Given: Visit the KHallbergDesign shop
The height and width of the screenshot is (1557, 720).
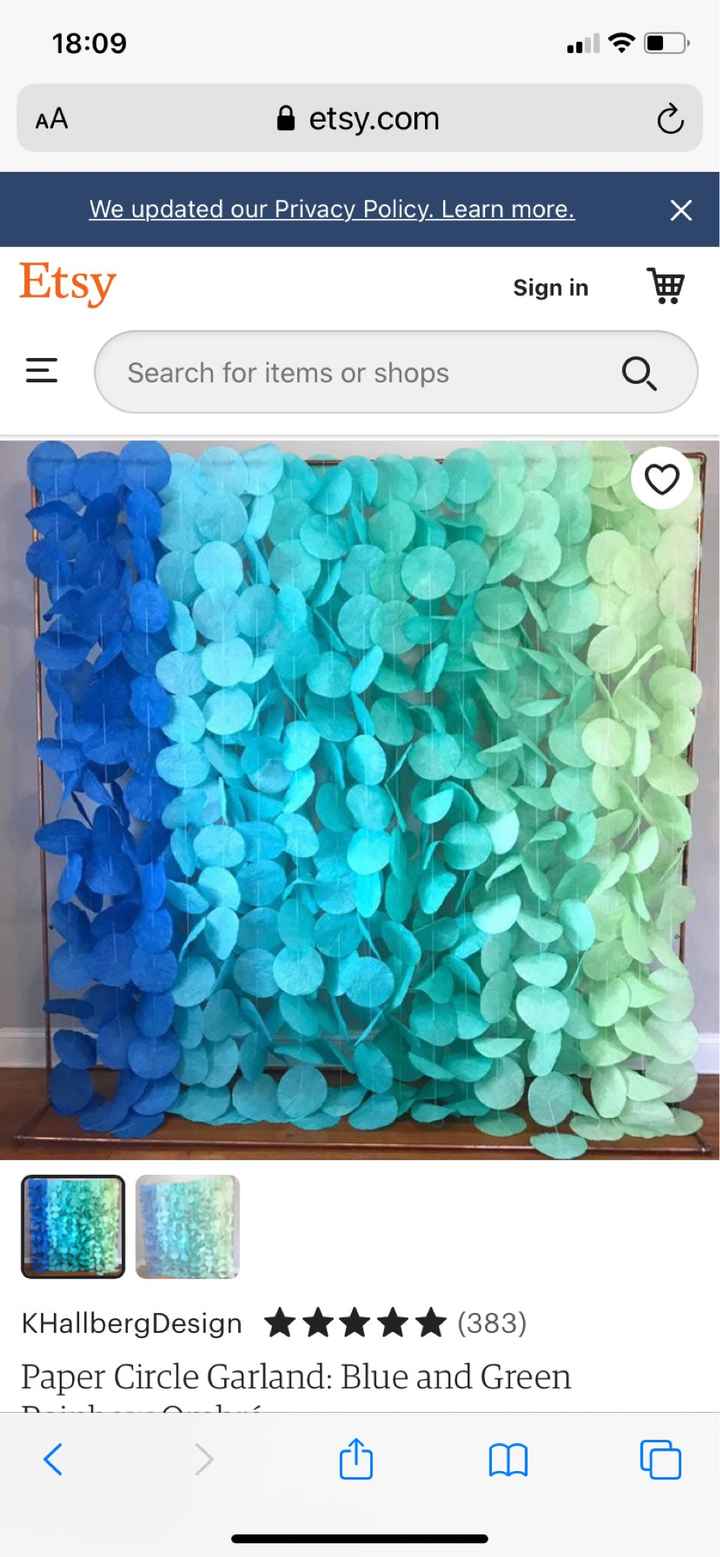Looking at the screenshot, I should tap(131, 1323).
